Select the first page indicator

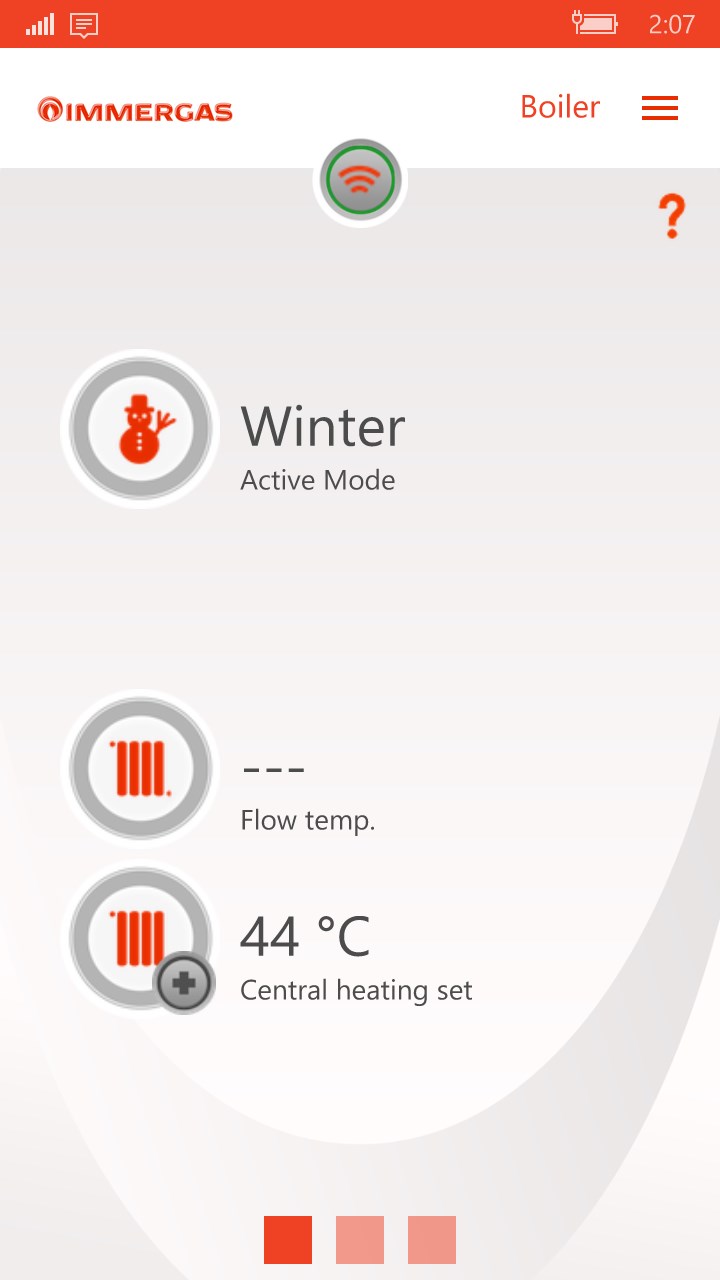click(288, 1240)
